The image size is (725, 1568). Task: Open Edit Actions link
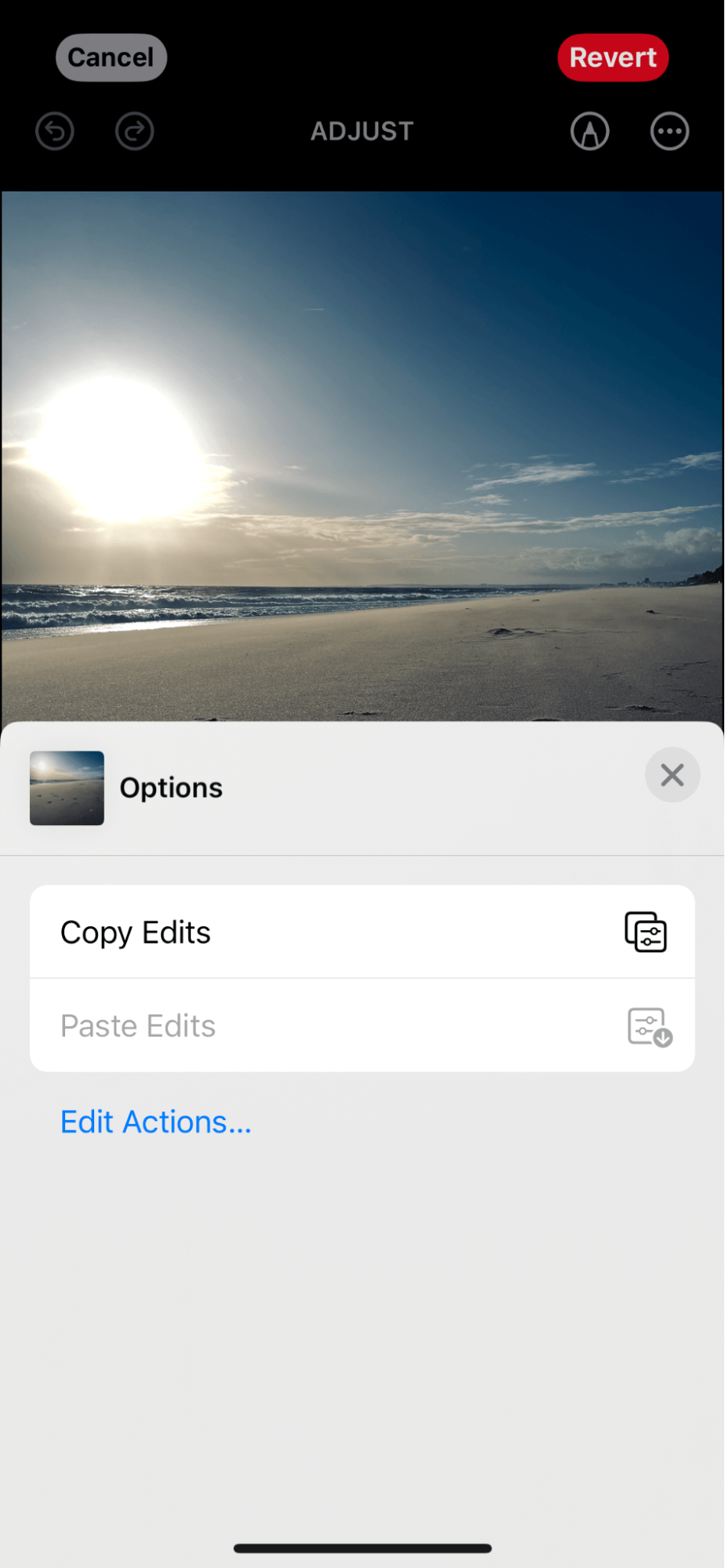156,1122
